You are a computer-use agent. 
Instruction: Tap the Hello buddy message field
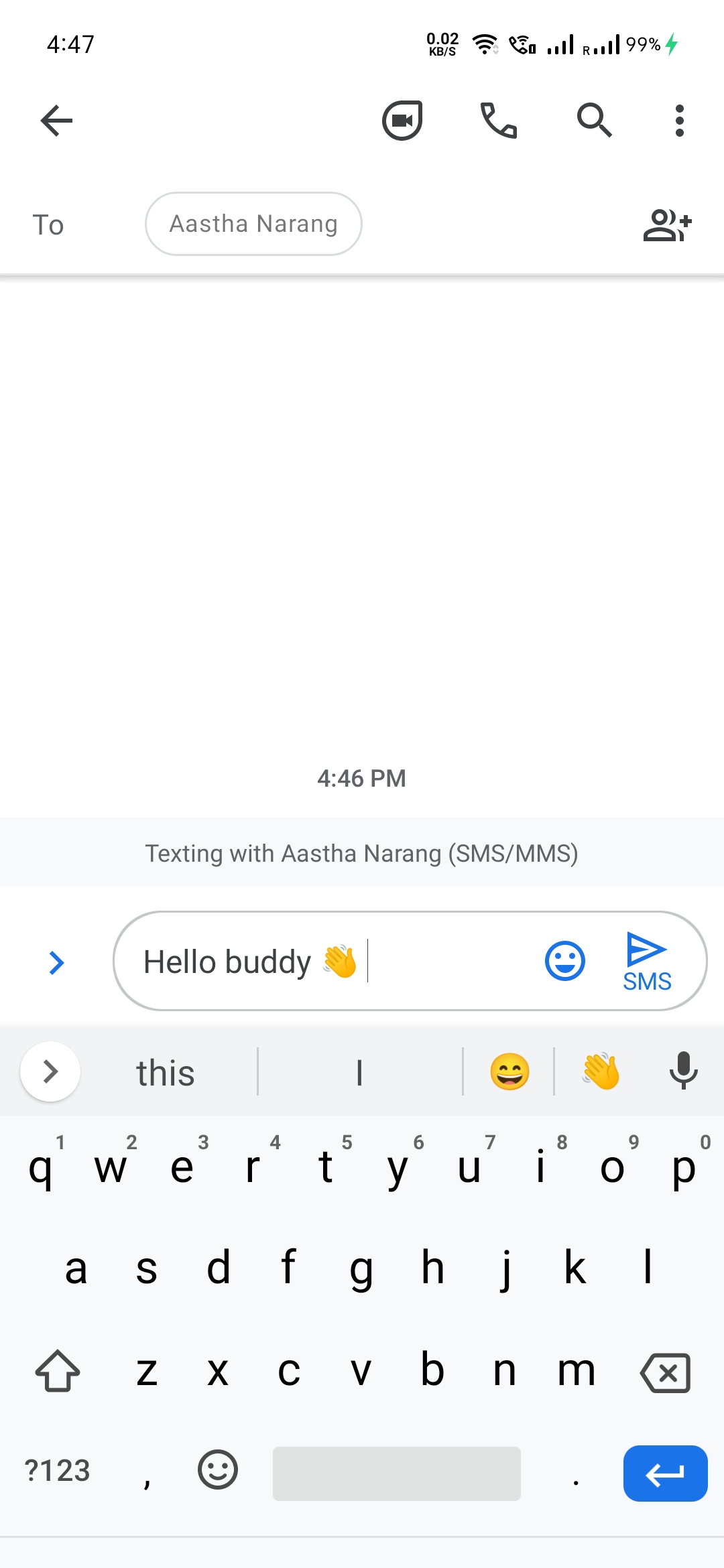click(328, 962)
